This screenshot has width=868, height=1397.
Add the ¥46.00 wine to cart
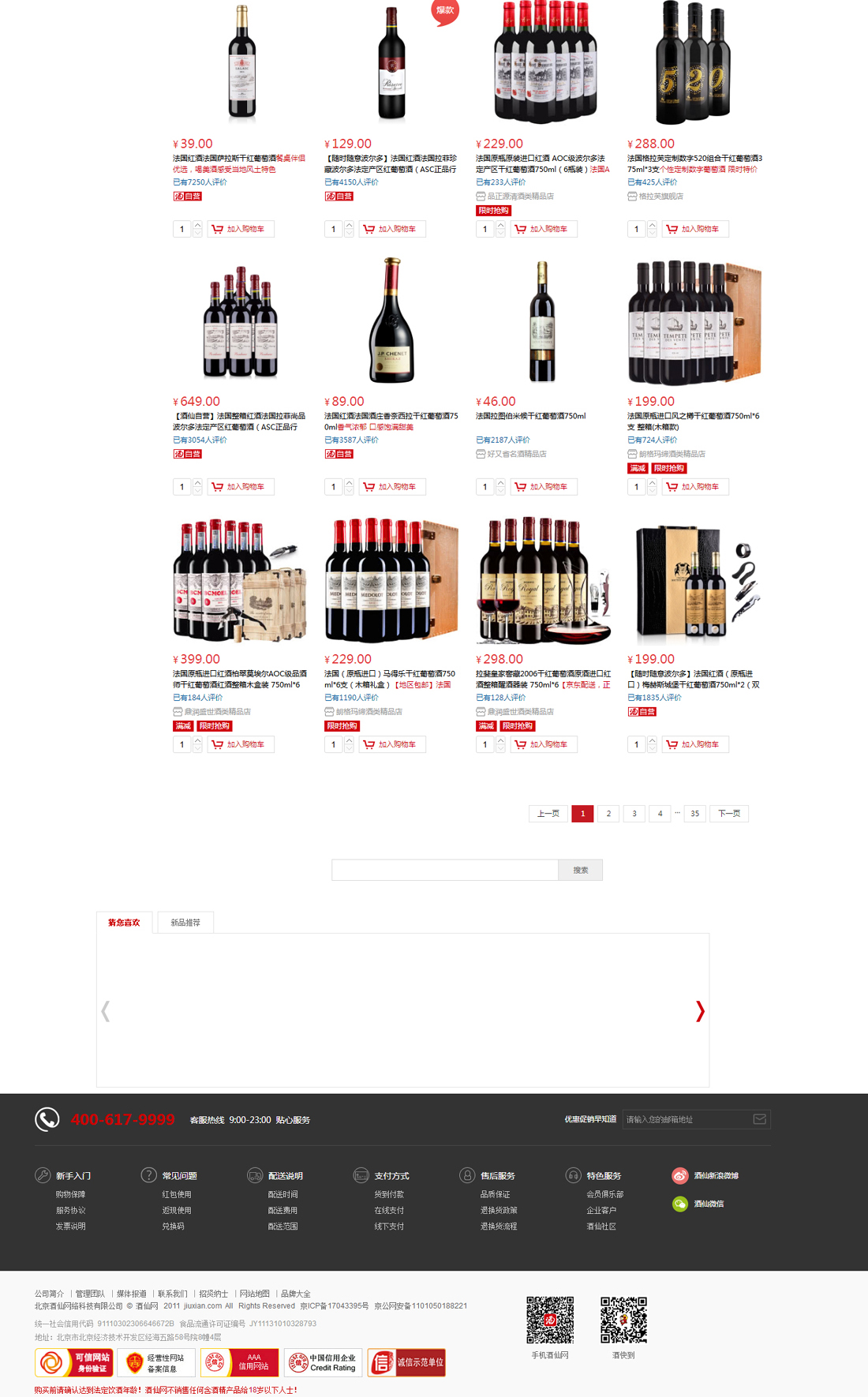[544, 487]
